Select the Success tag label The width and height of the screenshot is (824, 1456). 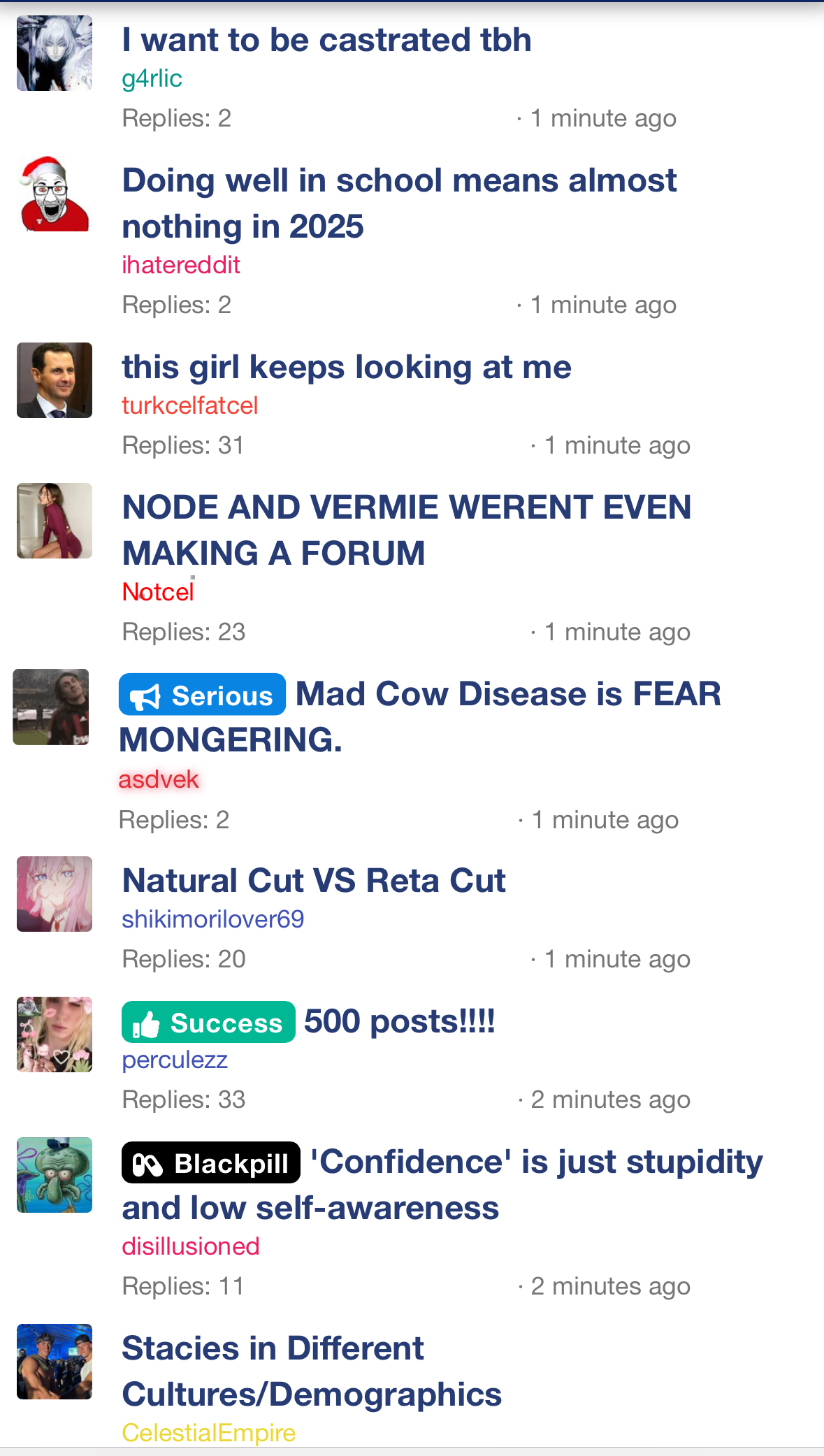(x=208, y=1023)
